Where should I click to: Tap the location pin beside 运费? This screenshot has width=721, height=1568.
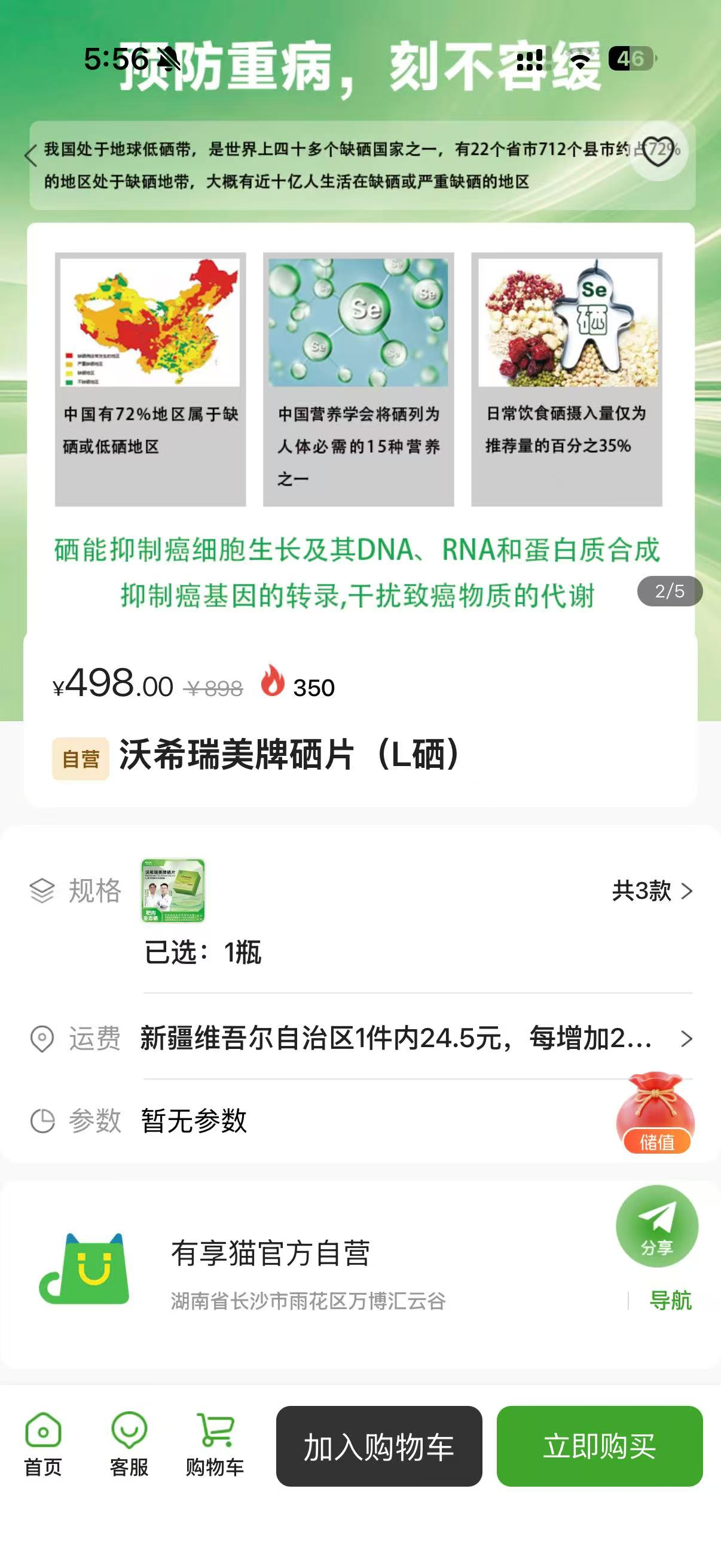(x=41, y=1039)
